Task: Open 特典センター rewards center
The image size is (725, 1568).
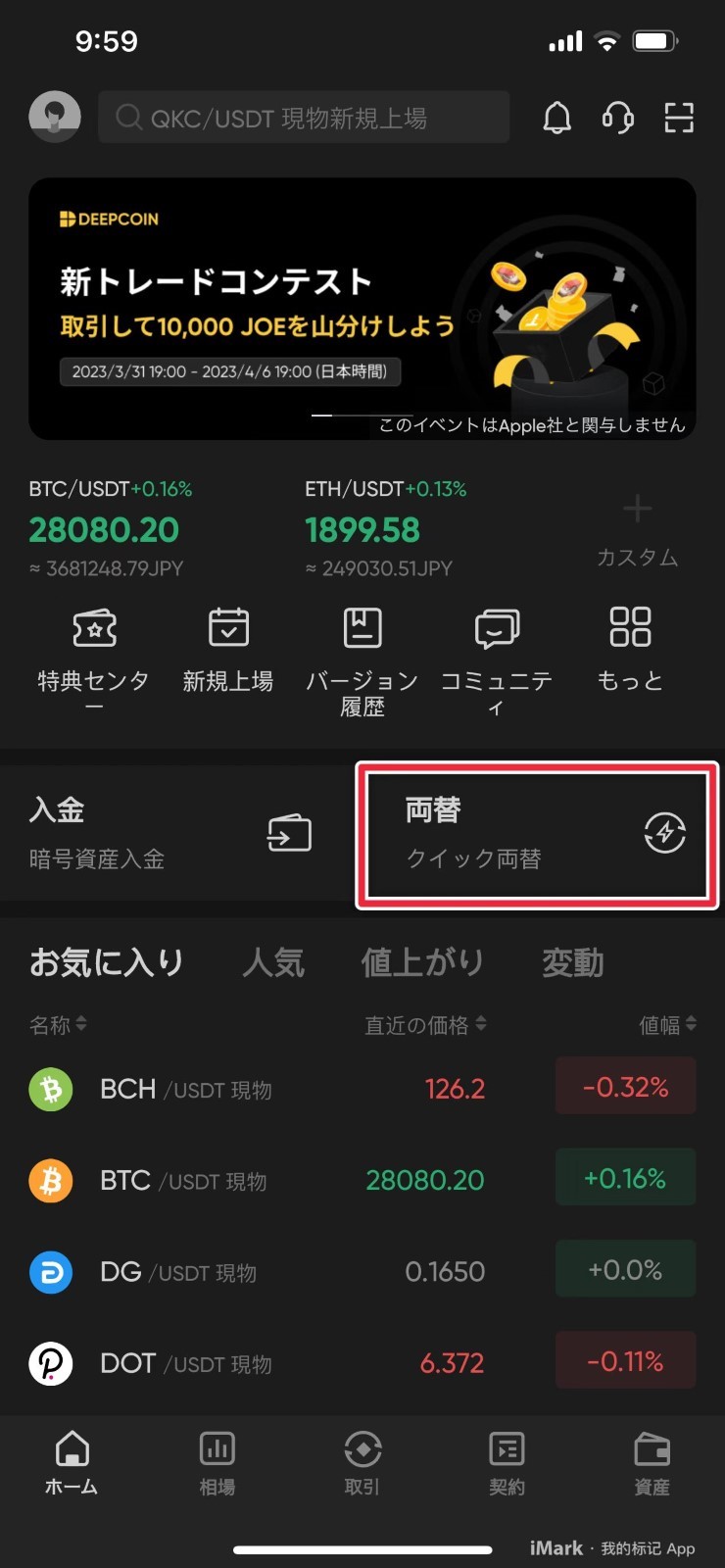Action: pos(94,652)
